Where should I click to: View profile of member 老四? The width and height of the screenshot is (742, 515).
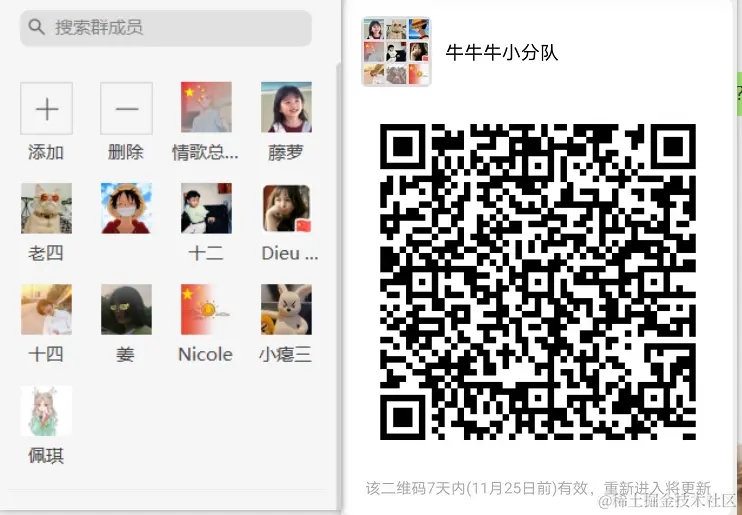(x=46, y=209)
